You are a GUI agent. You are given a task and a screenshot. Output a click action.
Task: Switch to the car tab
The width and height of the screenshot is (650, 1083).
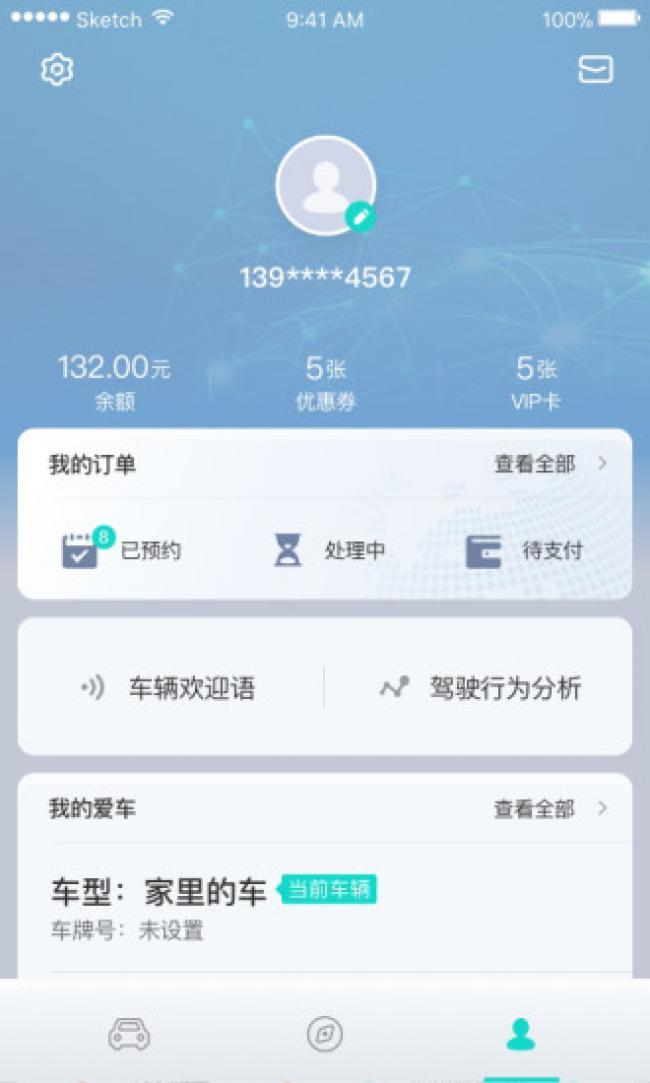pos(129,1034)
